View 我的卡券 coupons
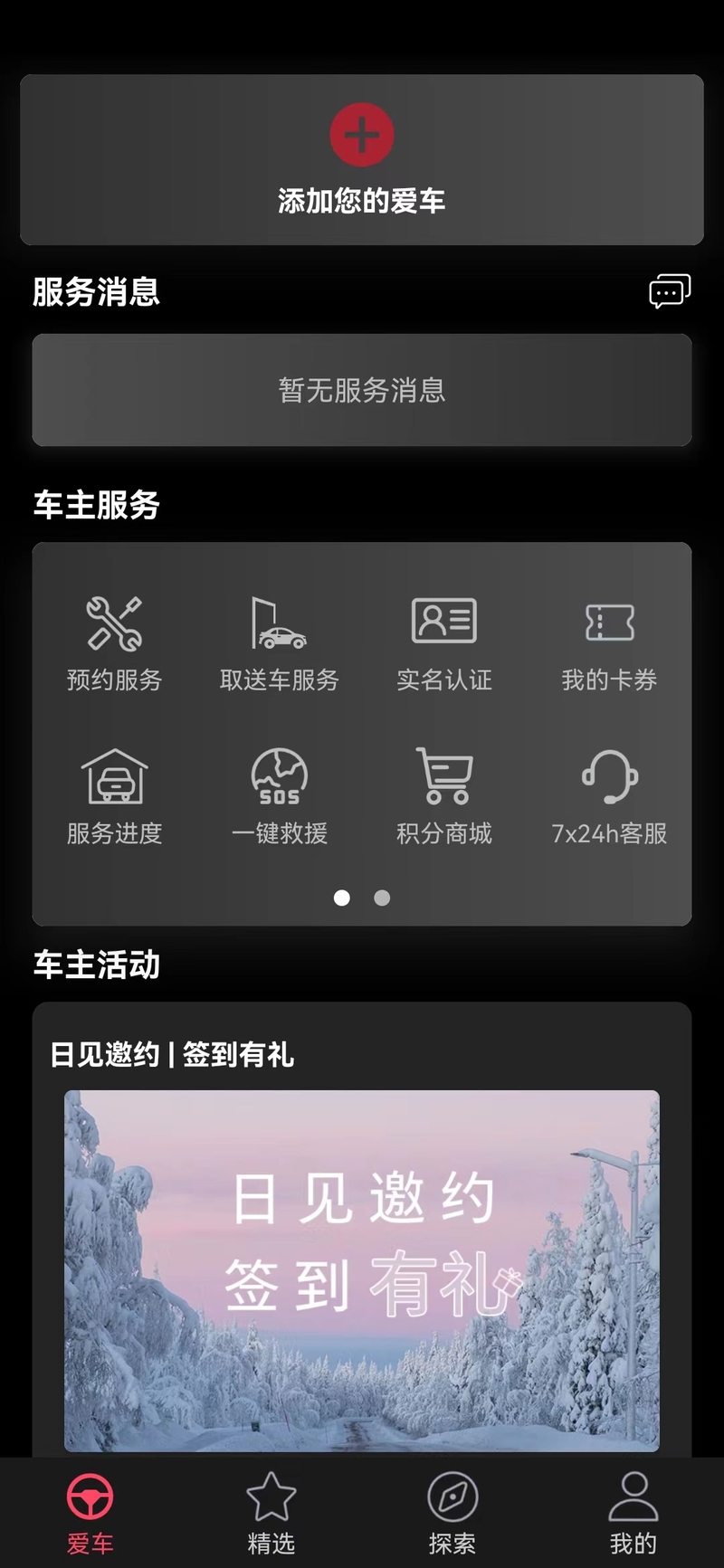Viewport: 724px width, 1568px height. pyautogui.click(x=609, y=643)
